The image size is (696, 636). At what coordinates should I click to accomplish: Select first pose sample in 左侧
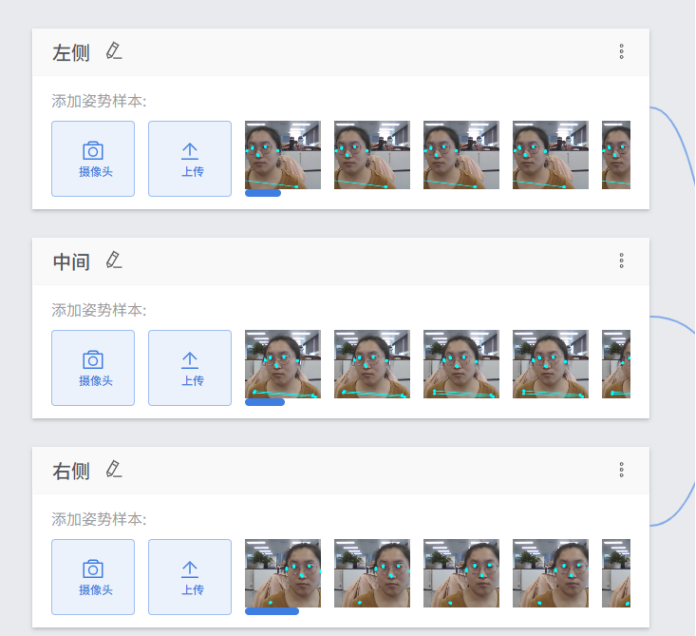283,155
